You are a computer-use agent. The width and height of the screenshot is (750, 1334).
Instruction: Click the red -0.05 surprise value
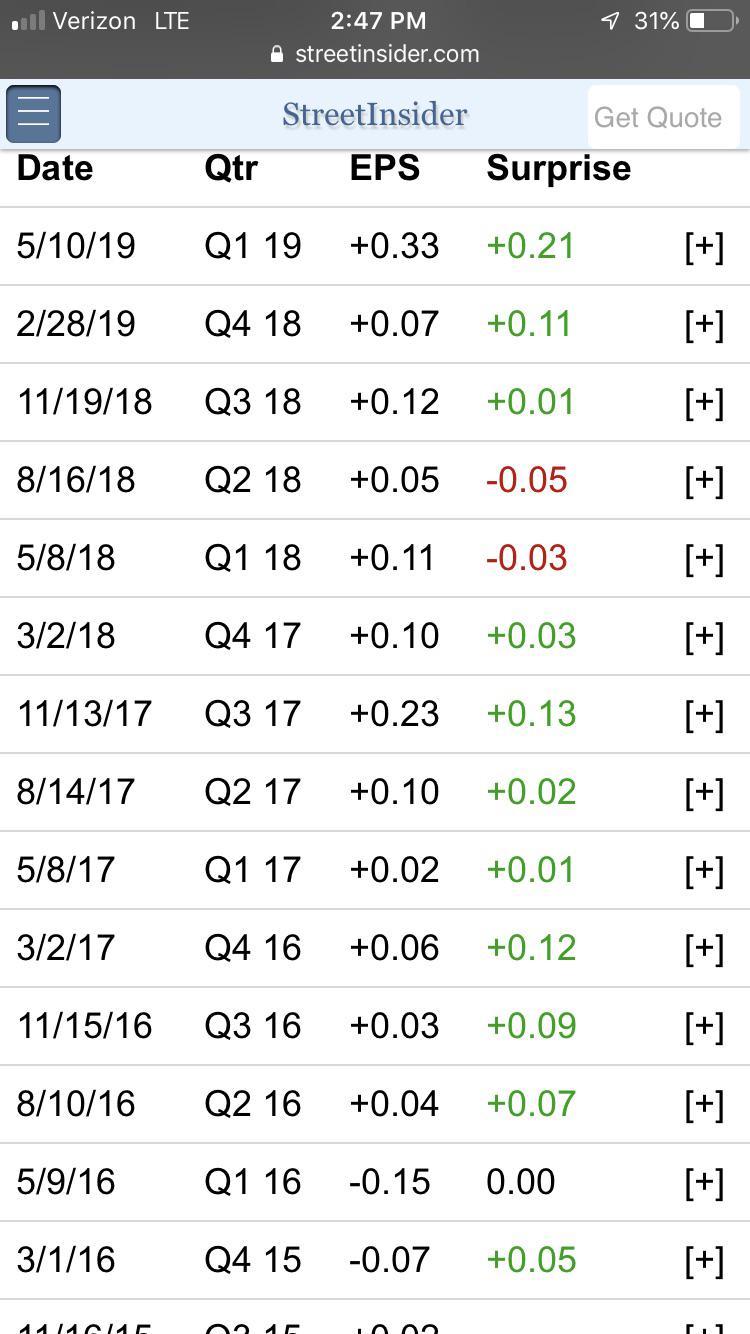coord(529,479)
